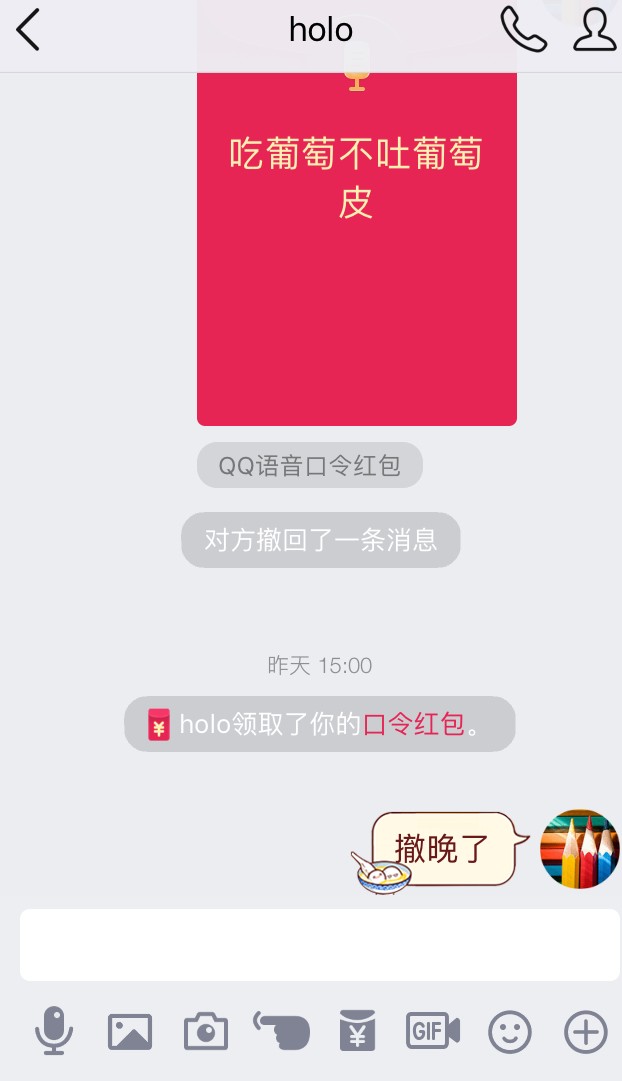Open holo's profile details

[594, 30]
